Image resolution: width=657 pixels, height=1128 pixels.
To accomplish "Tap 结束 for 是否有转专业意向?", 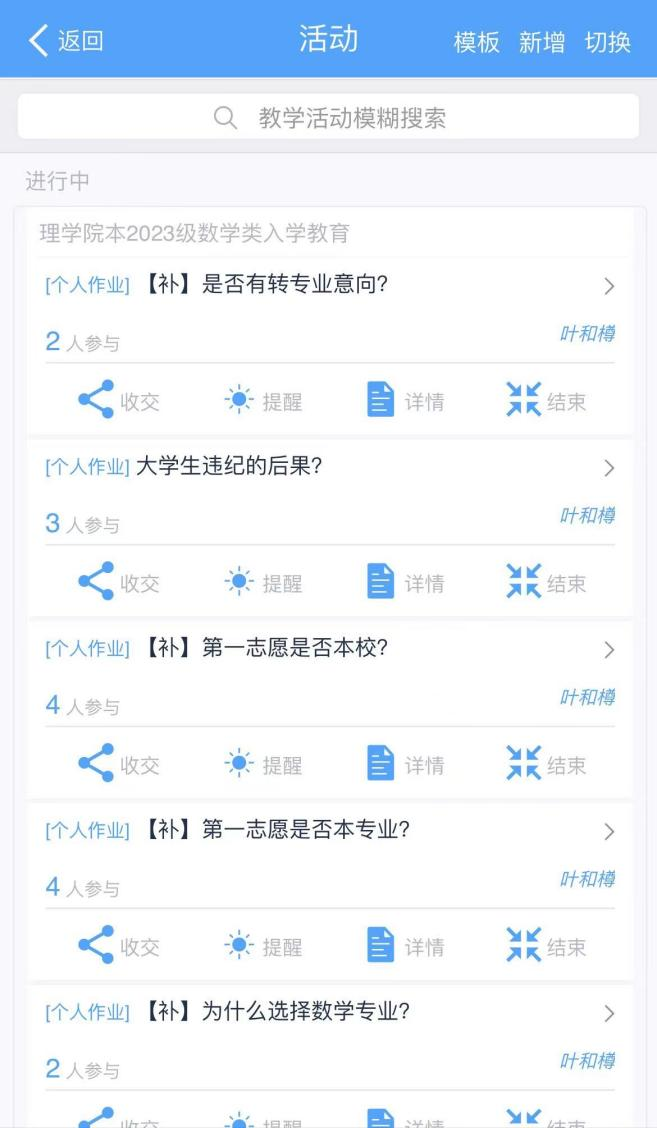I will point(546,401).
